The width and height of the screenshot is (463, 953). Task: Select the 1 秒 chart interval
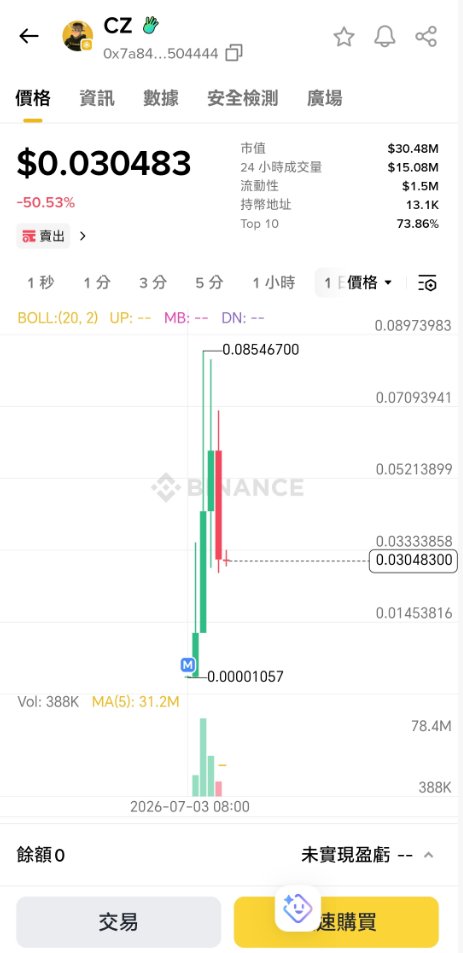41,283
